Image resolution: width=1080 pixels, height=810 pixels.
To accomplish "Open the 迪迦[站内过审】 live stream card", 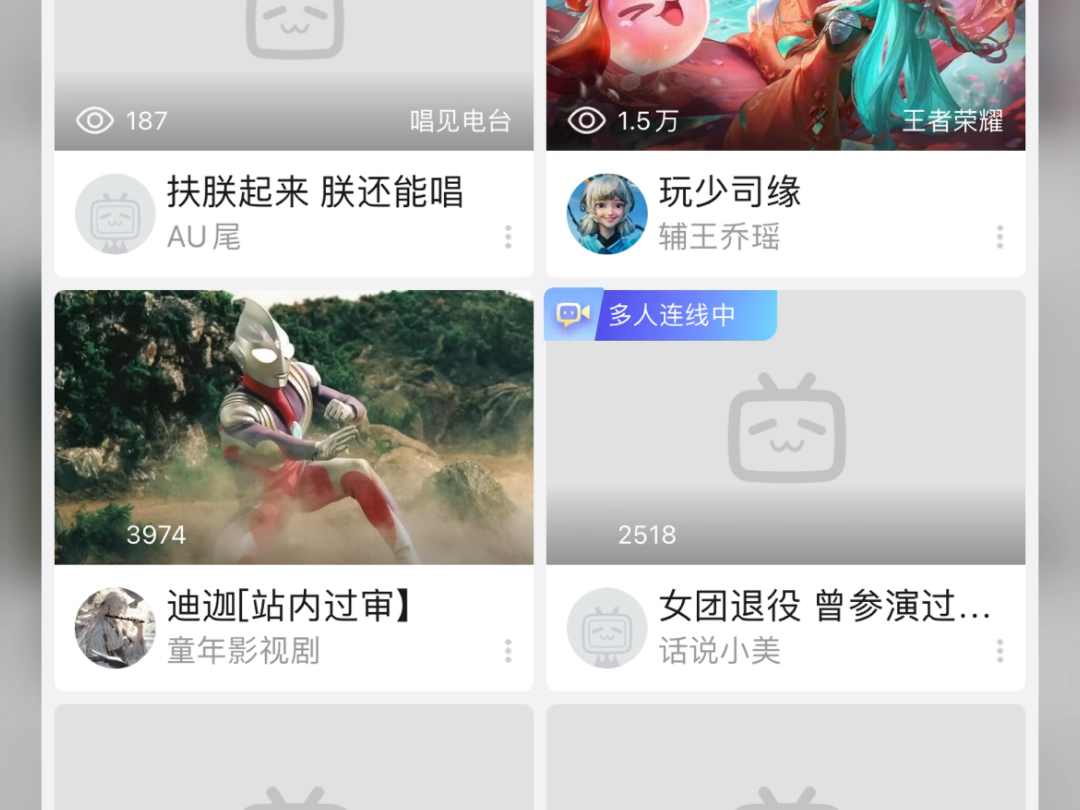I will pyautogui.click(x=293, y=428).
